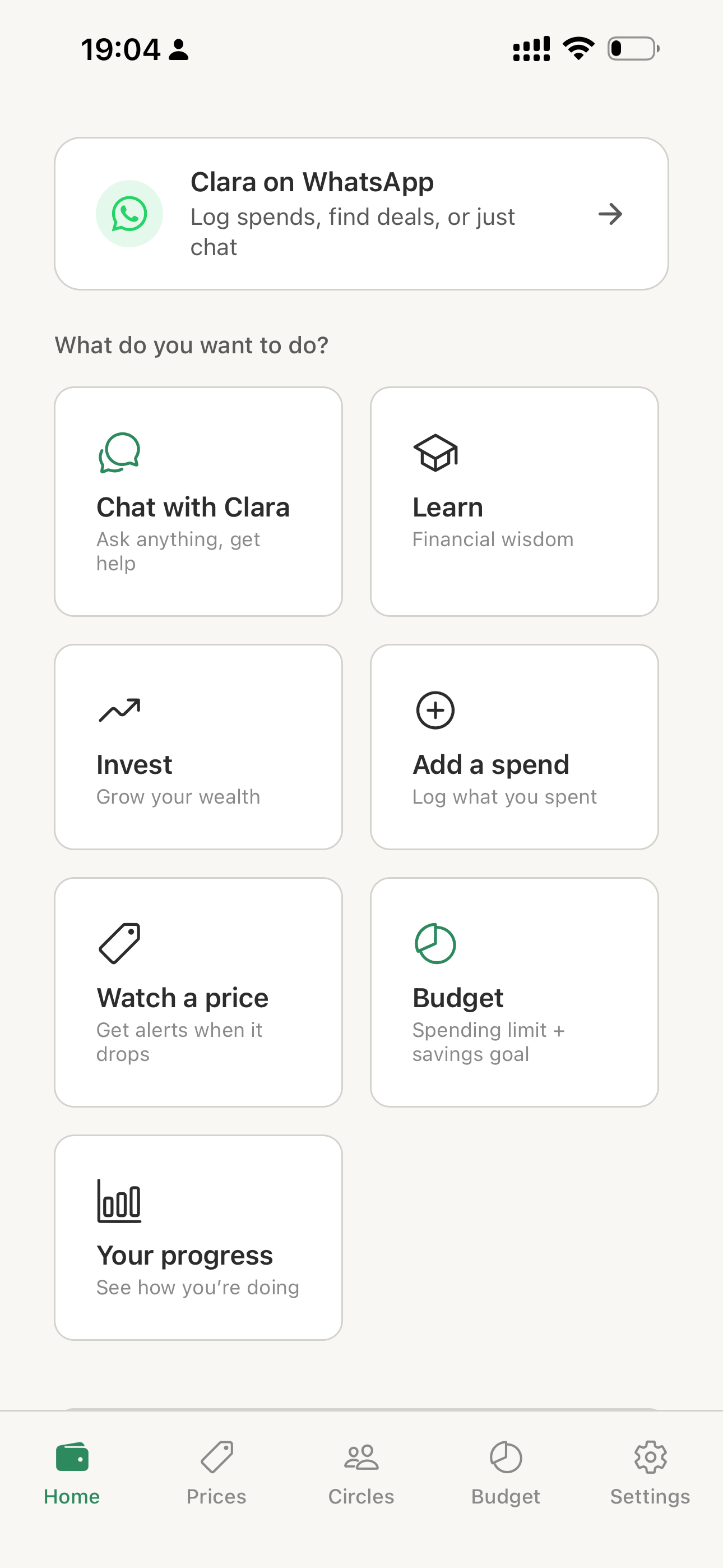Go to Budget in the bottom navigation
The height and width of the screenshot is (1568, 723).
coord(506,1473)
